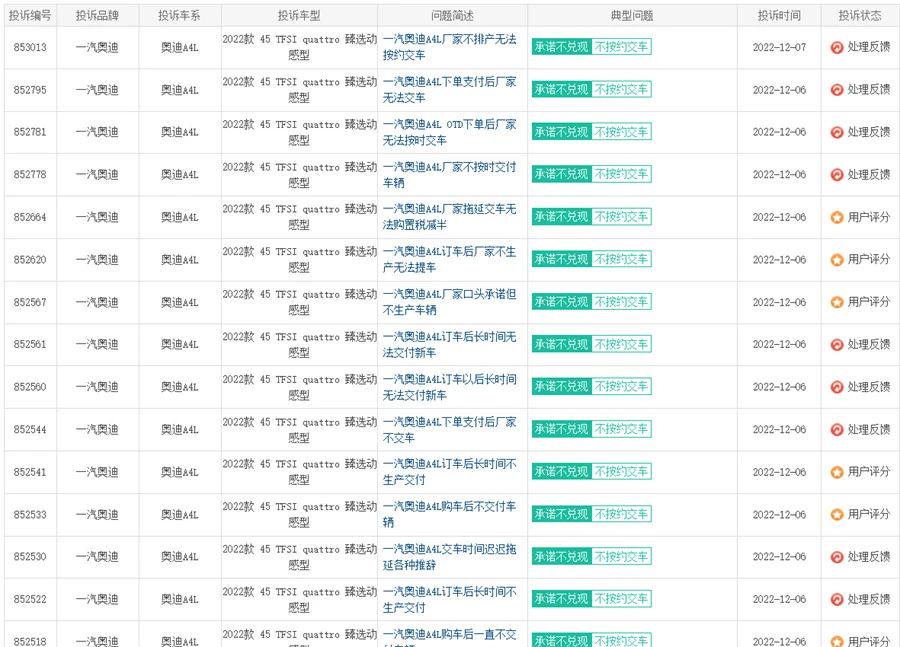
Task: Open the 订车后厂家不生产无法提车 complaint
Action: [x=449, y=251]
